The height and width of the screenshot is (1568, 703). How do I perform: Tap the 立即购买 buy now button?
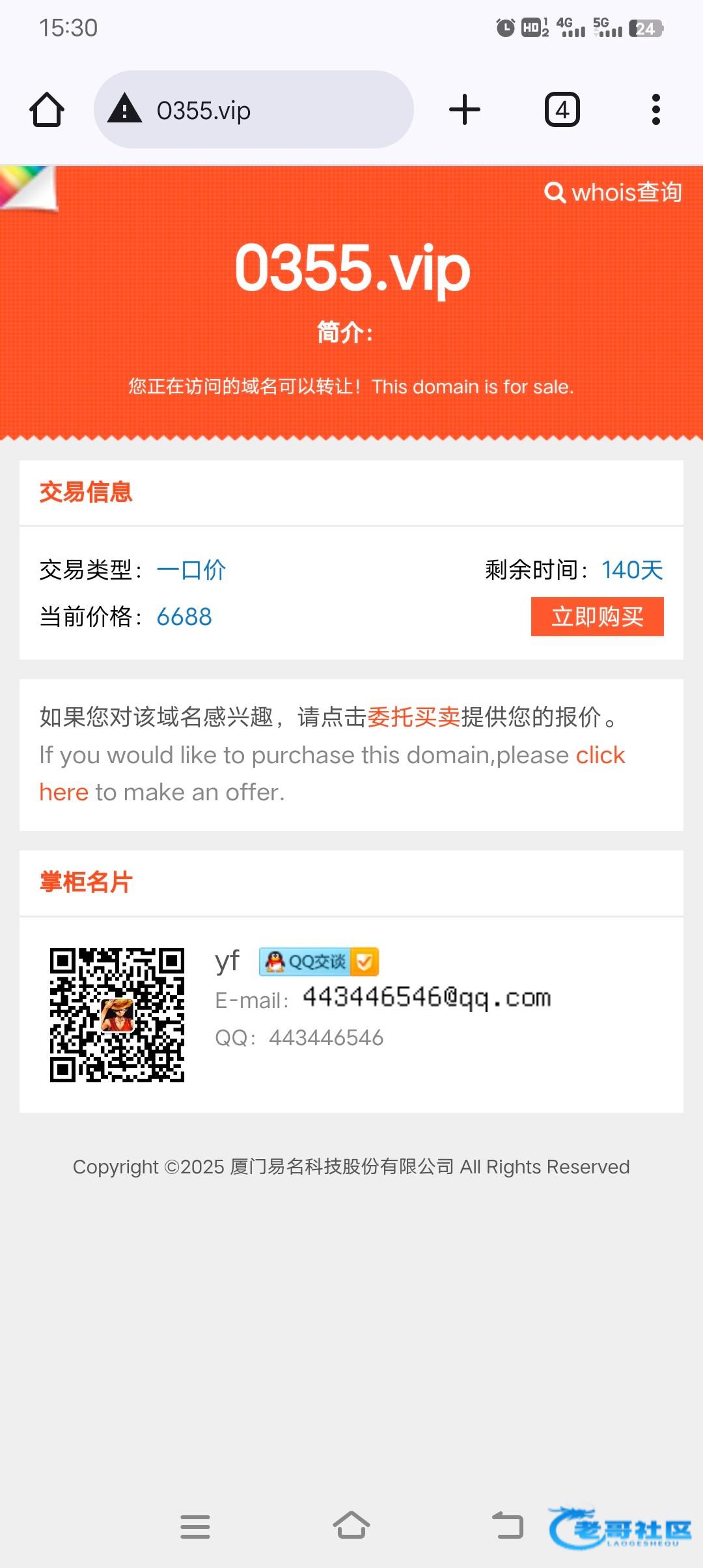pos(597,616)
